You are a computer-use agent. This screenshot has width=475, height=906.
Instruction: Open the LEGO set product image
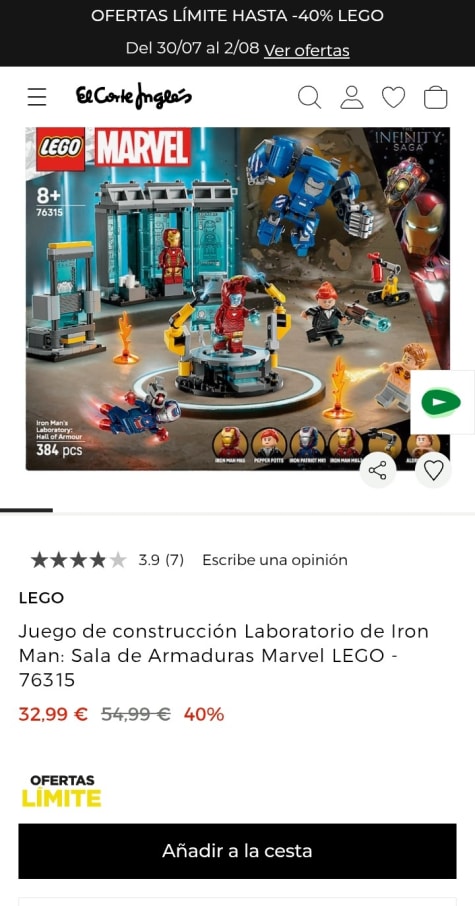(x=238, y=298)
